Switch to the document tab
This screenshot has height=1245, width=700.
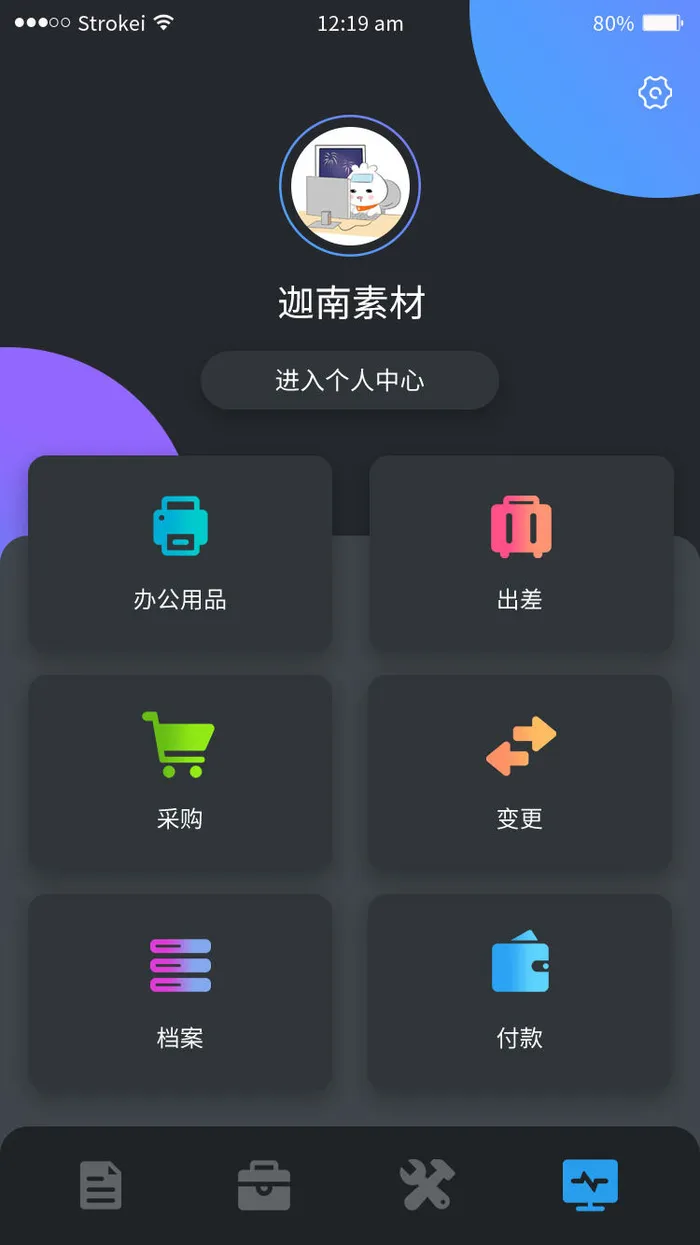[101, 1186]
